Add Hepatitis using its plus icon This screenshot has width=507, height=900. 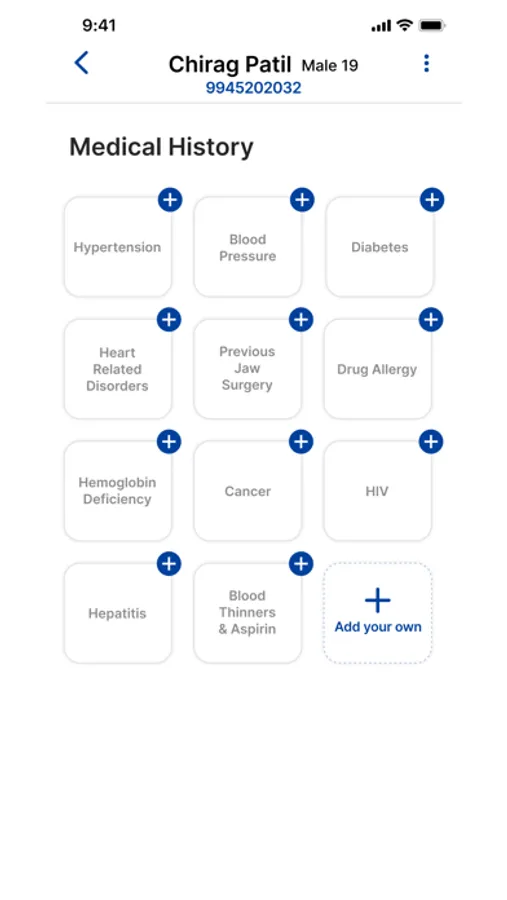169,564
